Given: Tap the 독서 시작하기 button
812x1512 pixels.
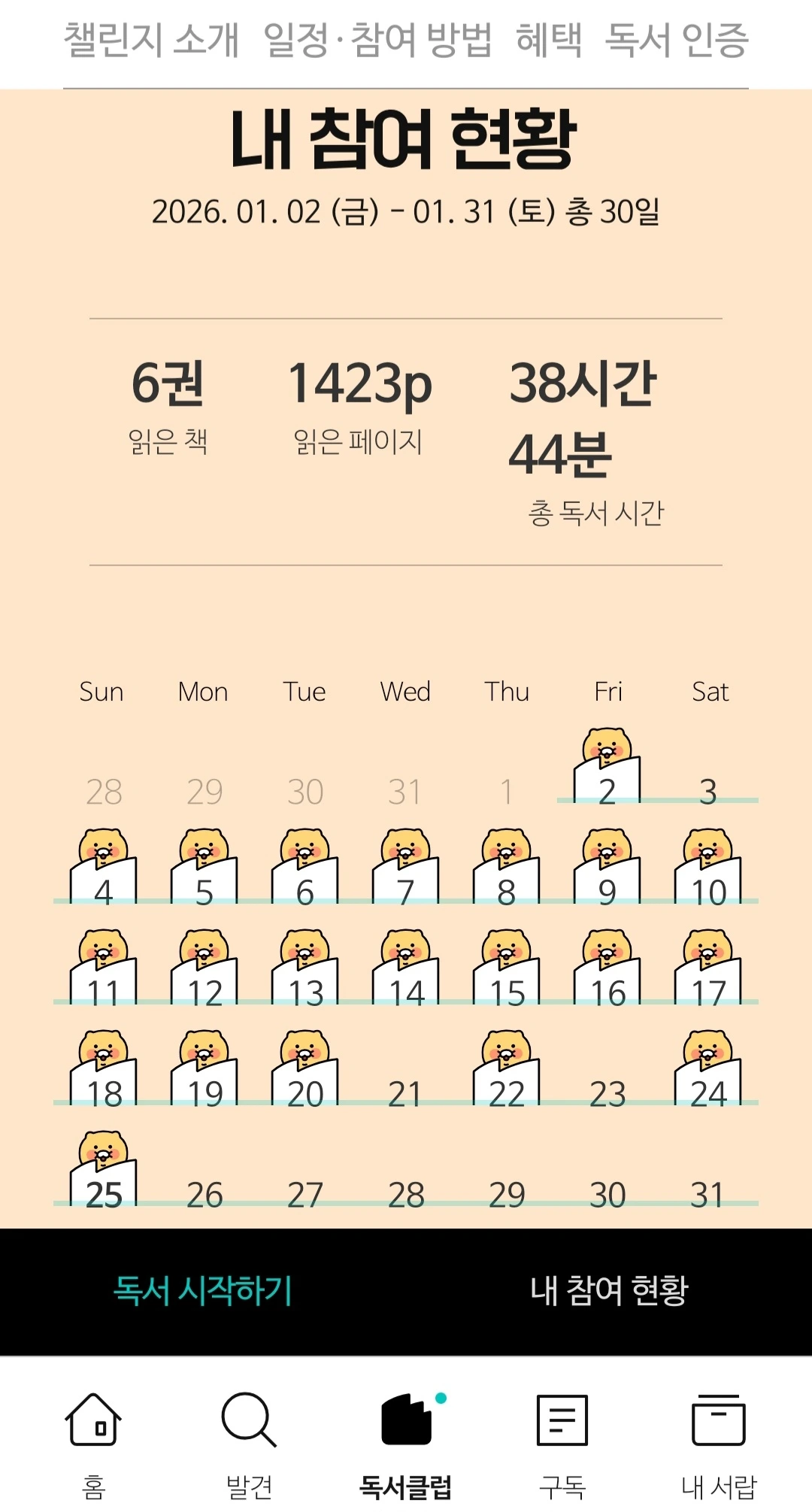Looking at the screenshot, I should [203, 1291].
